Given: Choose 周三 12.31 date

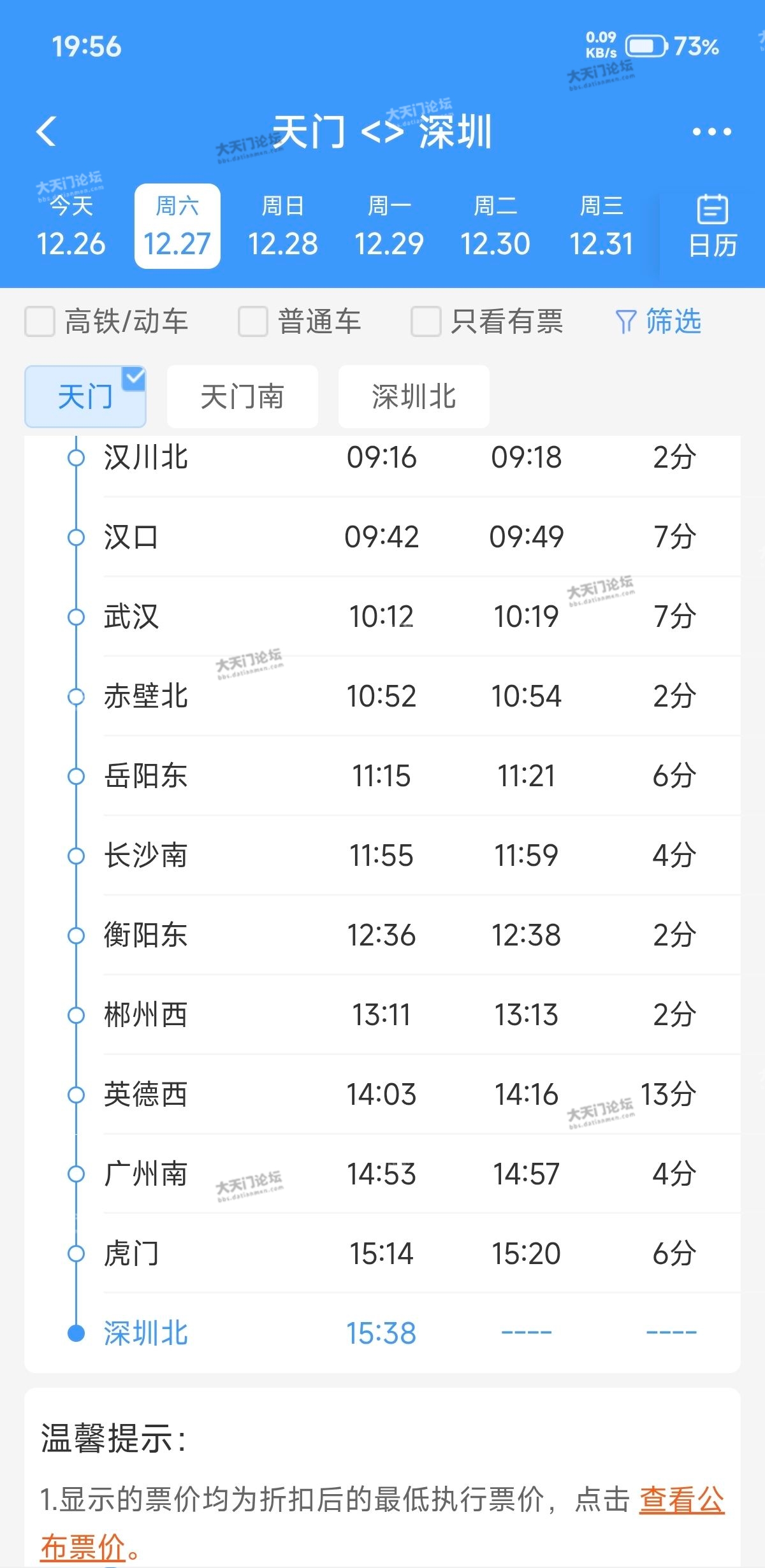Looking at the screenshot, I should click(x=601, y=226).
